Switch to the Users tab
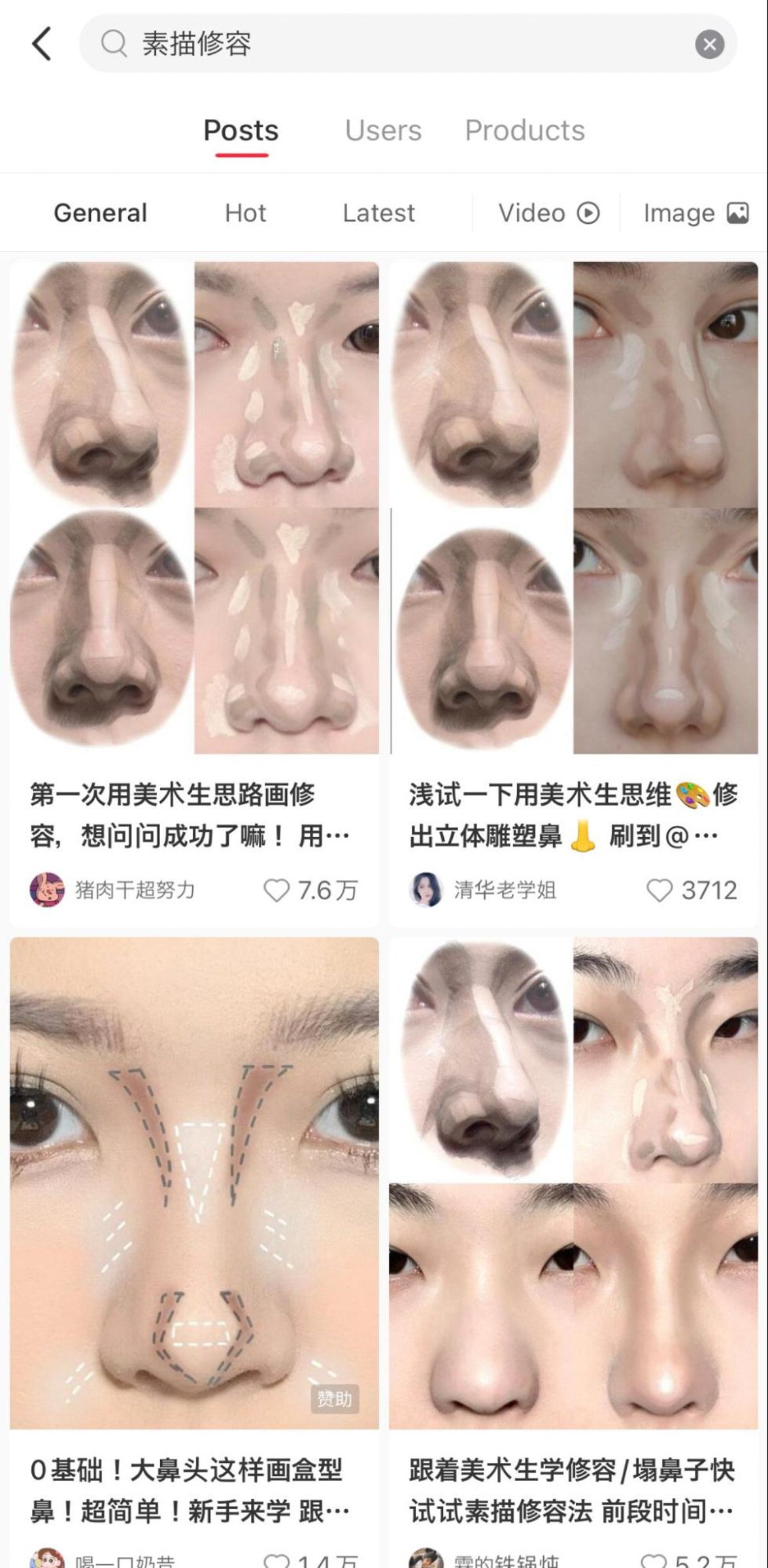The width and height of the screenshot is (768, 1568). [x=383, y=131]
